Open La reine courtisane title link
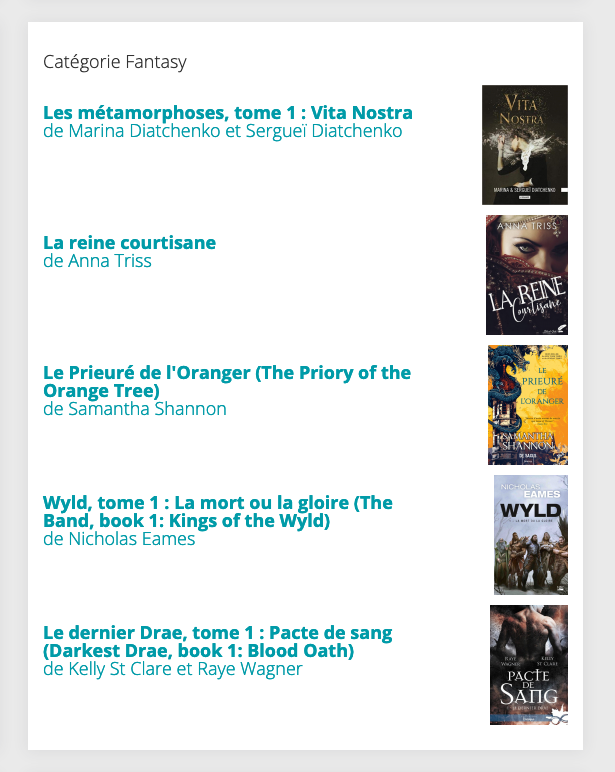This screenshot has width=615, height=772. click(x=129, y=243)
